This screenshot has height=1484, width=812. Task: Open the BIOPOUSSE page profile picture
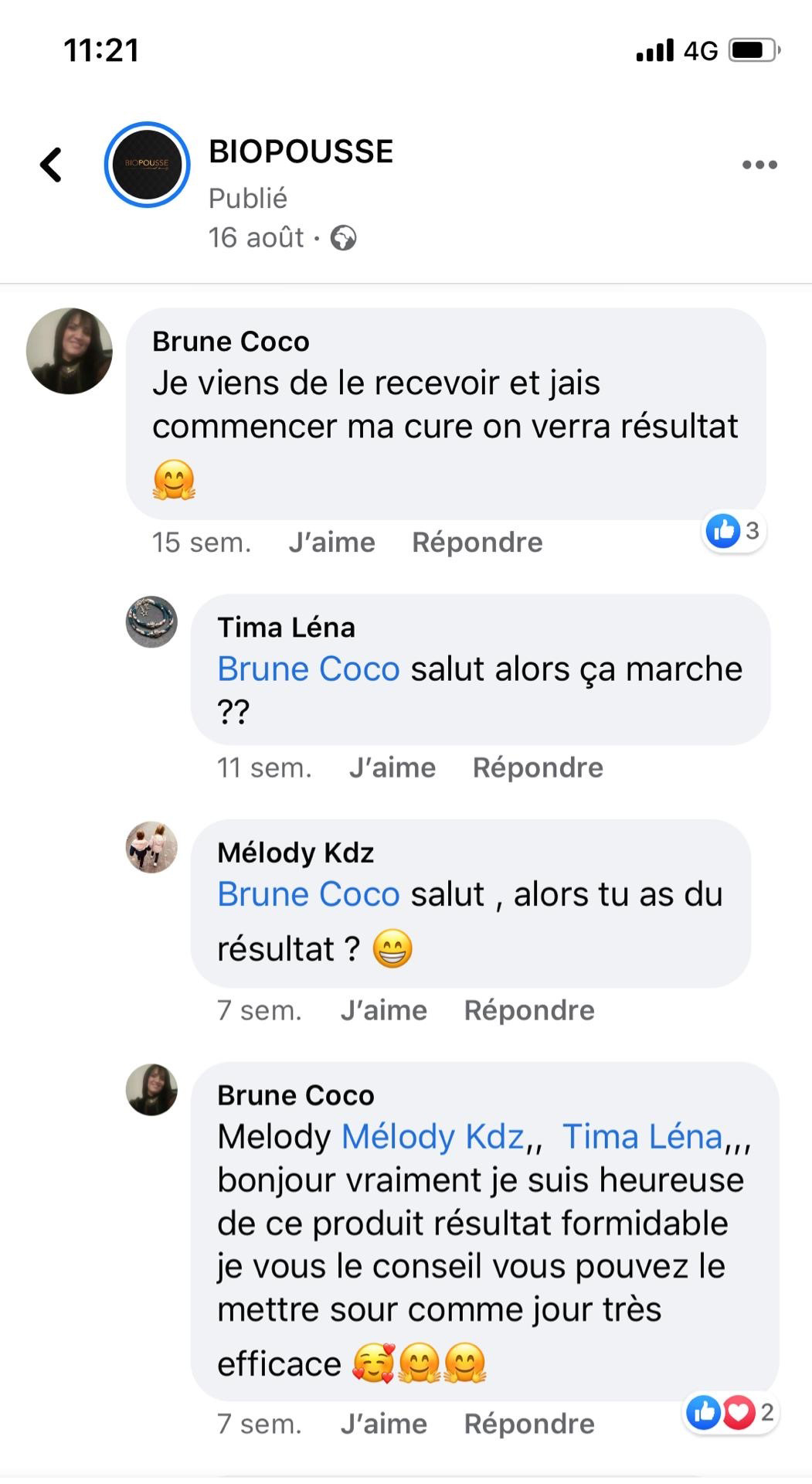pyautogui.click(x=147, y=164)
